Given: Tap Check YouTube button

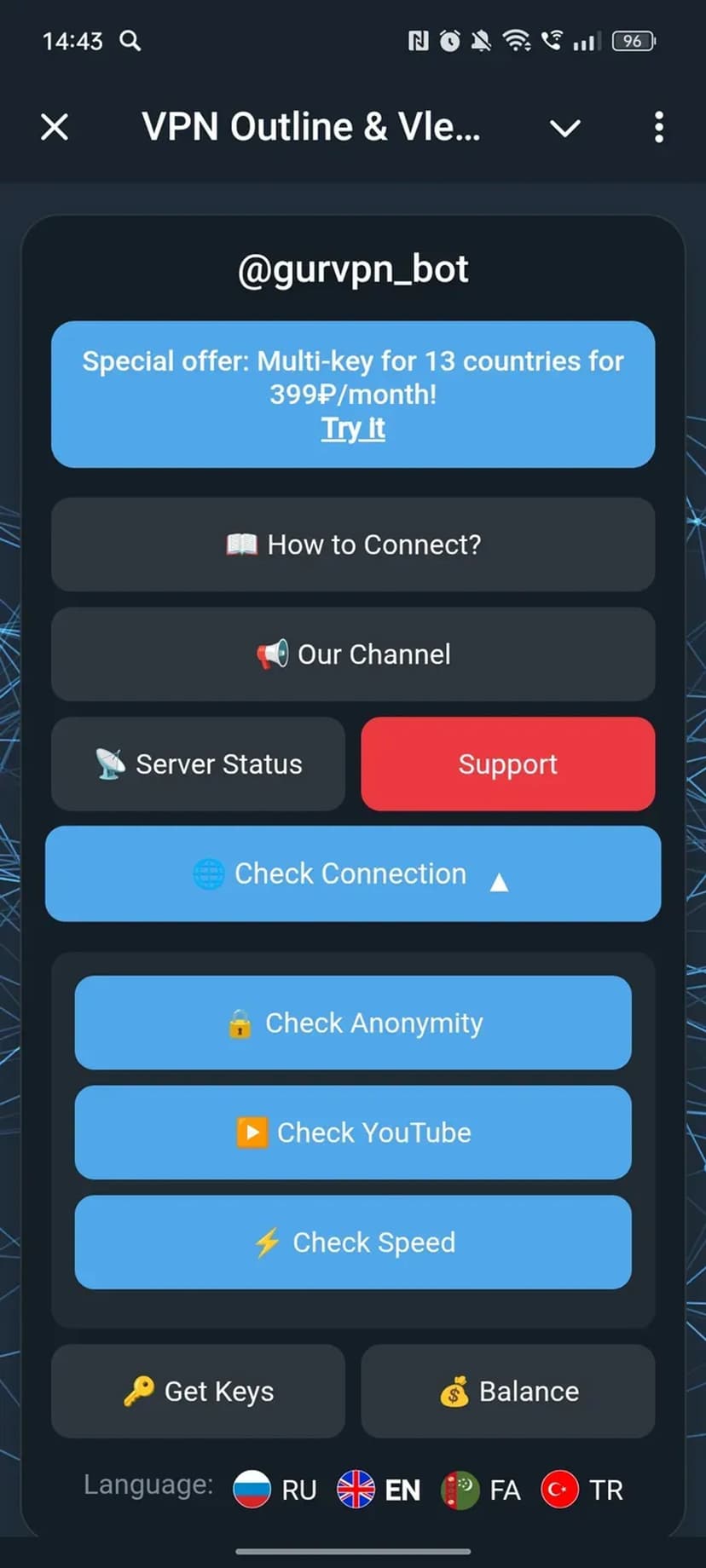Looking at the screenshot, I should tap(353, 1133).
